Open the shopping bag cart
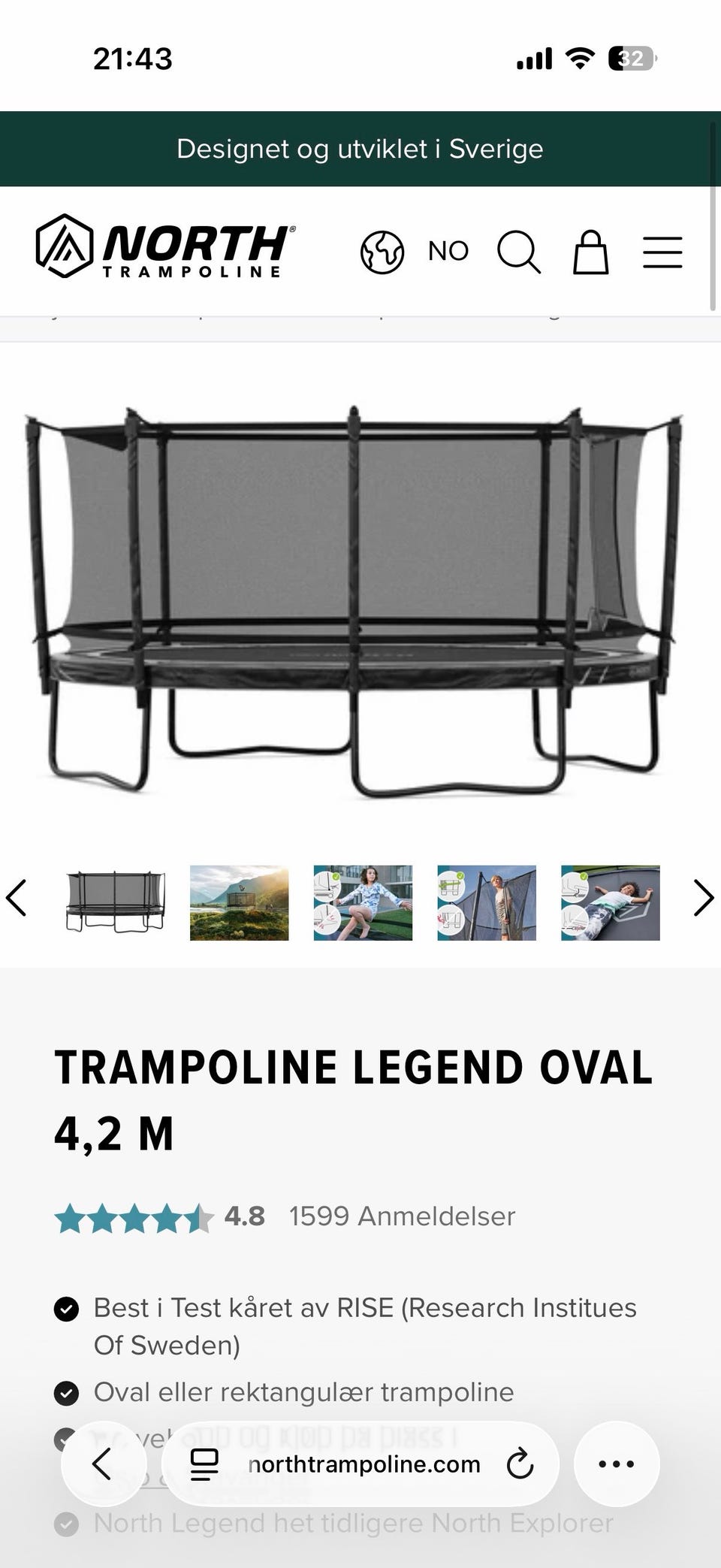Screen dimensions: 721x1568 coord(590,252)
